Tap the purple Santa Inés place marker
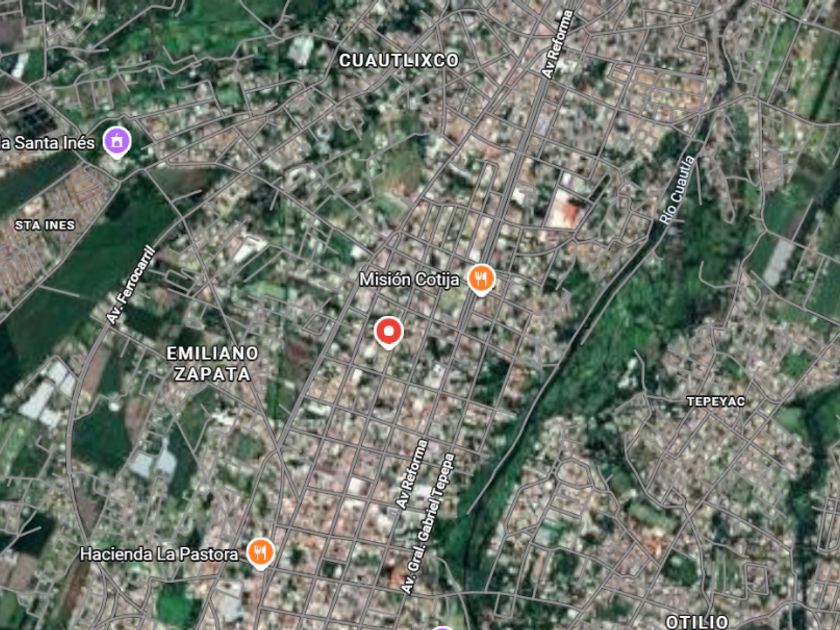Viewport: 840px width, 630px height. coord(117,142)
